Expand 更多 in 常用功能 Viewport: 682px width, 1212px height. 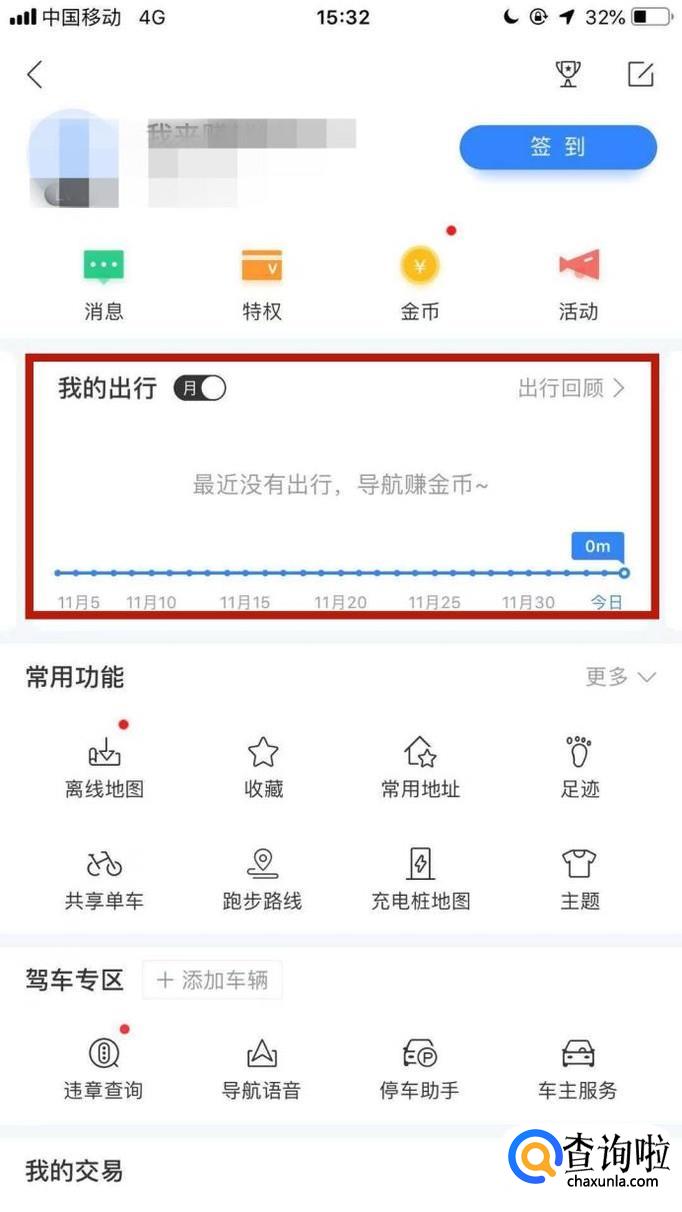(x=620, y=677)
